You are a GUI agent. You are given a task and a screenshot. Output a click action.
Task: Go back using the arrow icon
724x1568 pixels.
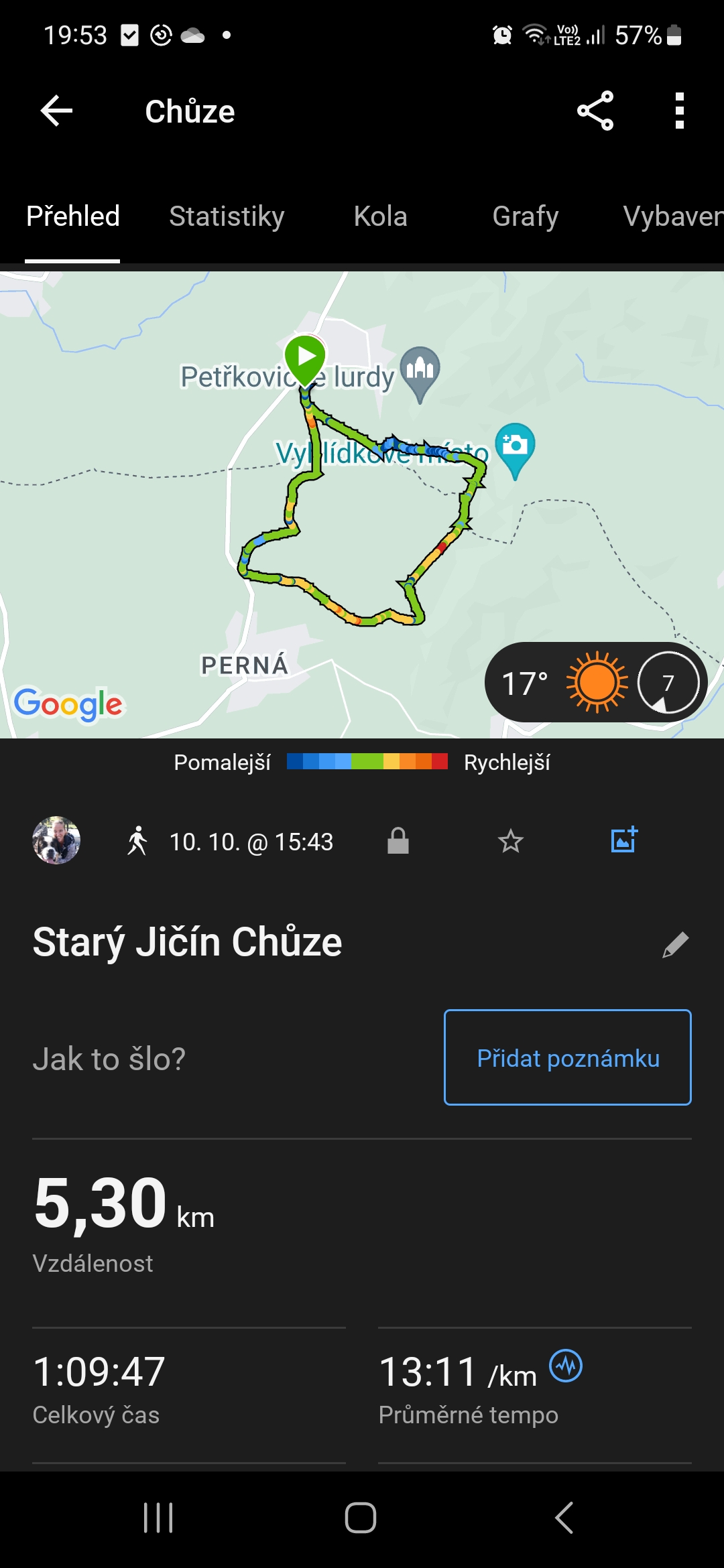click(56, 111)
